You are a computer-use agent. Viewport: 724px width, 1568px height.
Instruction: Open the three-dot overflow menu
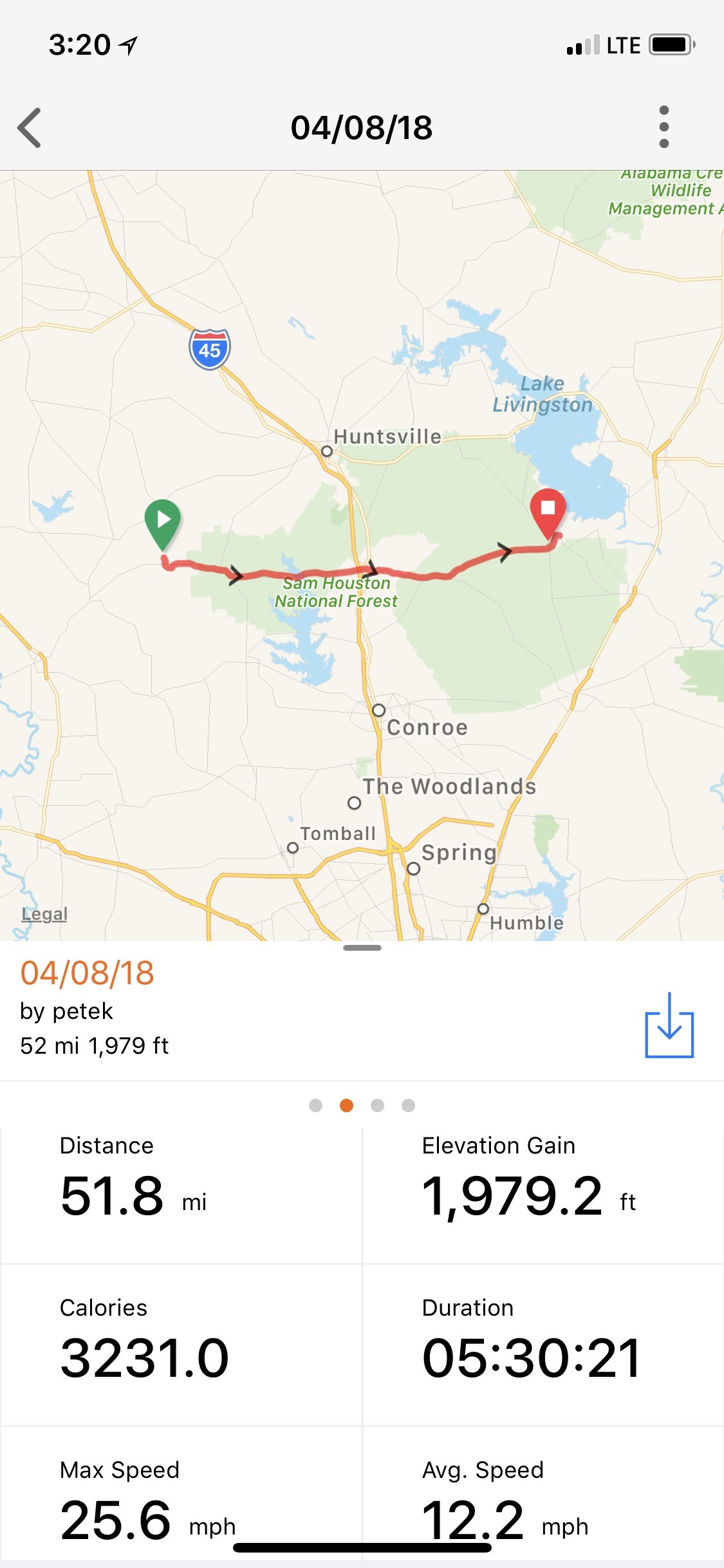coord(664,127)
